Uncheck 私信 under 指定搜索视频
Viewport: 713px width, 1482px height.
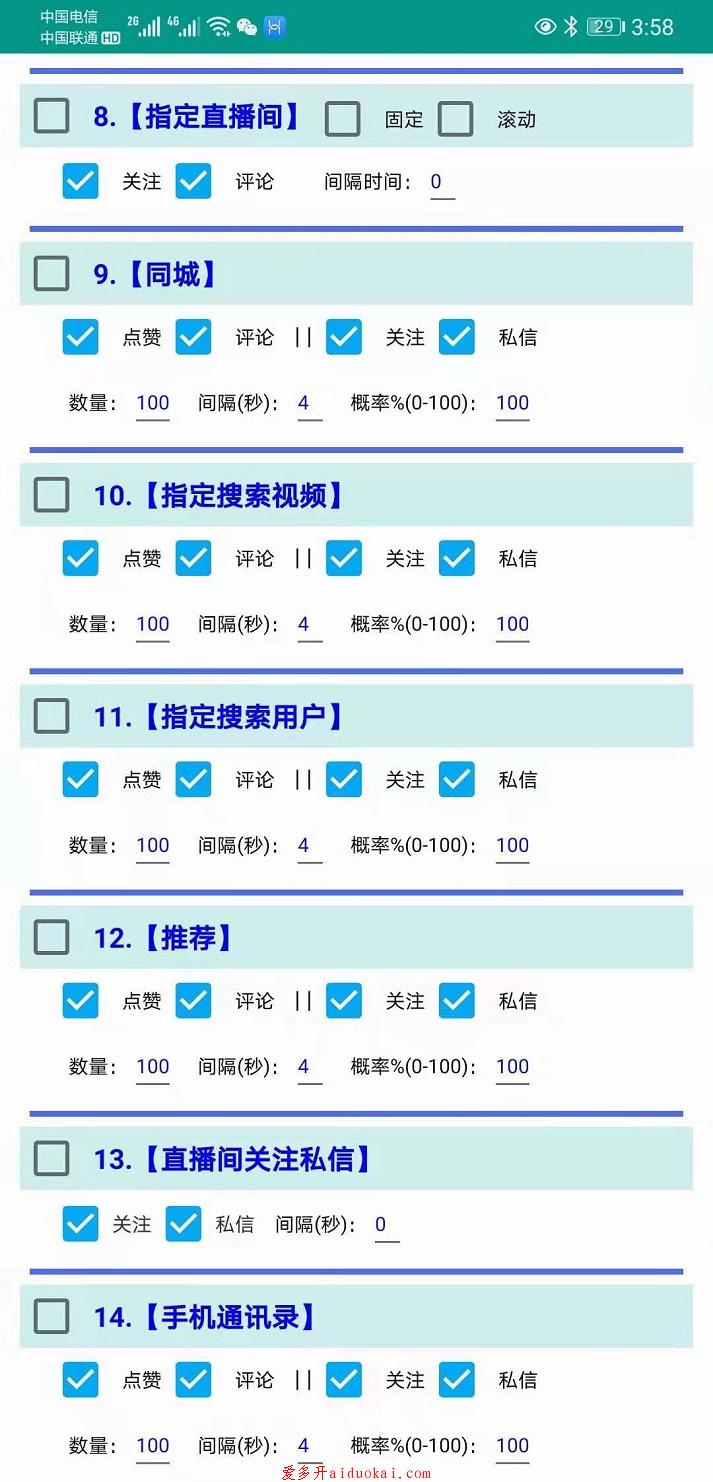(457, 558)
